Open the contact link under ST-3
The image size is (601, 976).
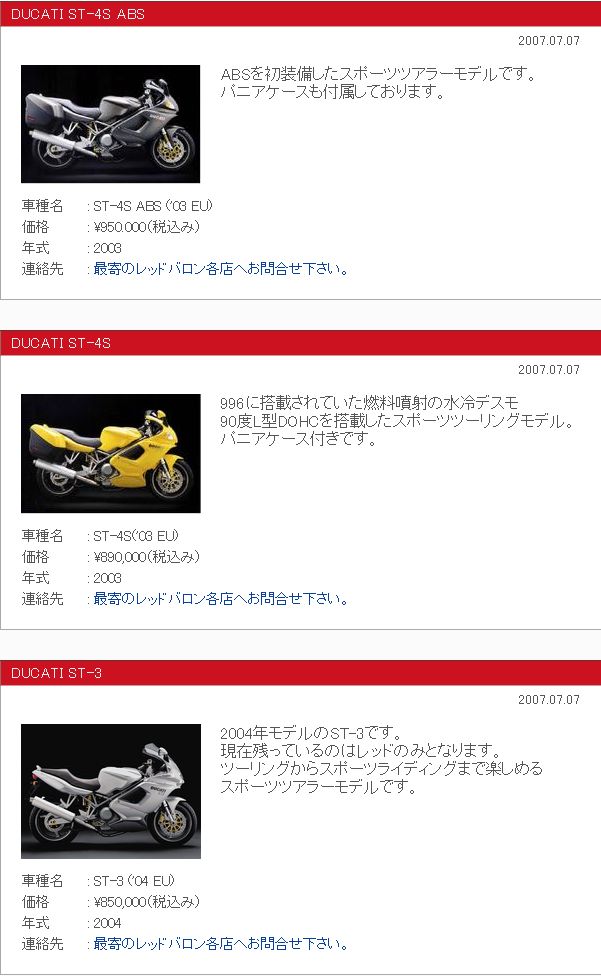(x=221, y=944)
